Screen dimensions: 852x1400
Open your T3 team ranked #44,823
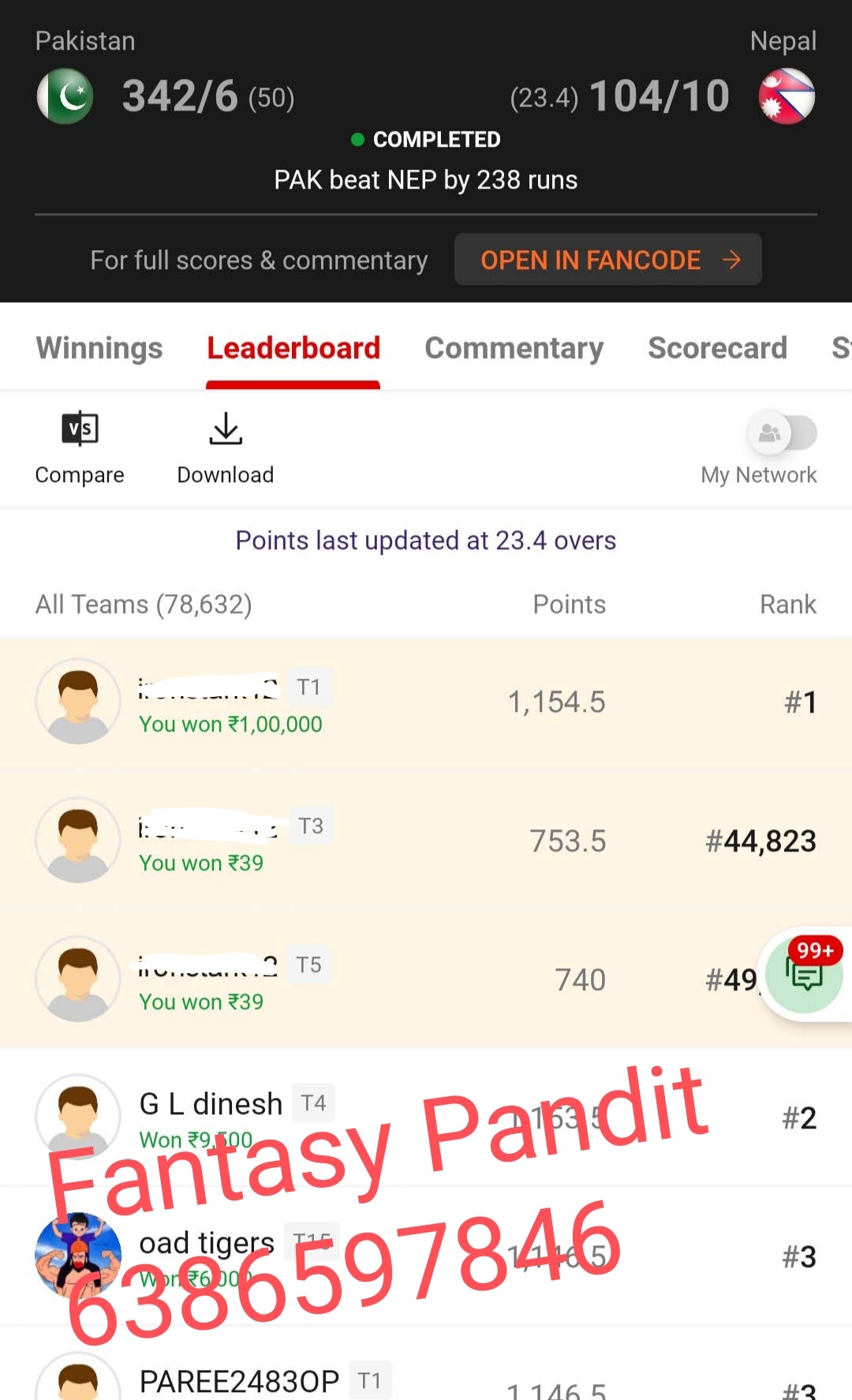tap(426, 841)
